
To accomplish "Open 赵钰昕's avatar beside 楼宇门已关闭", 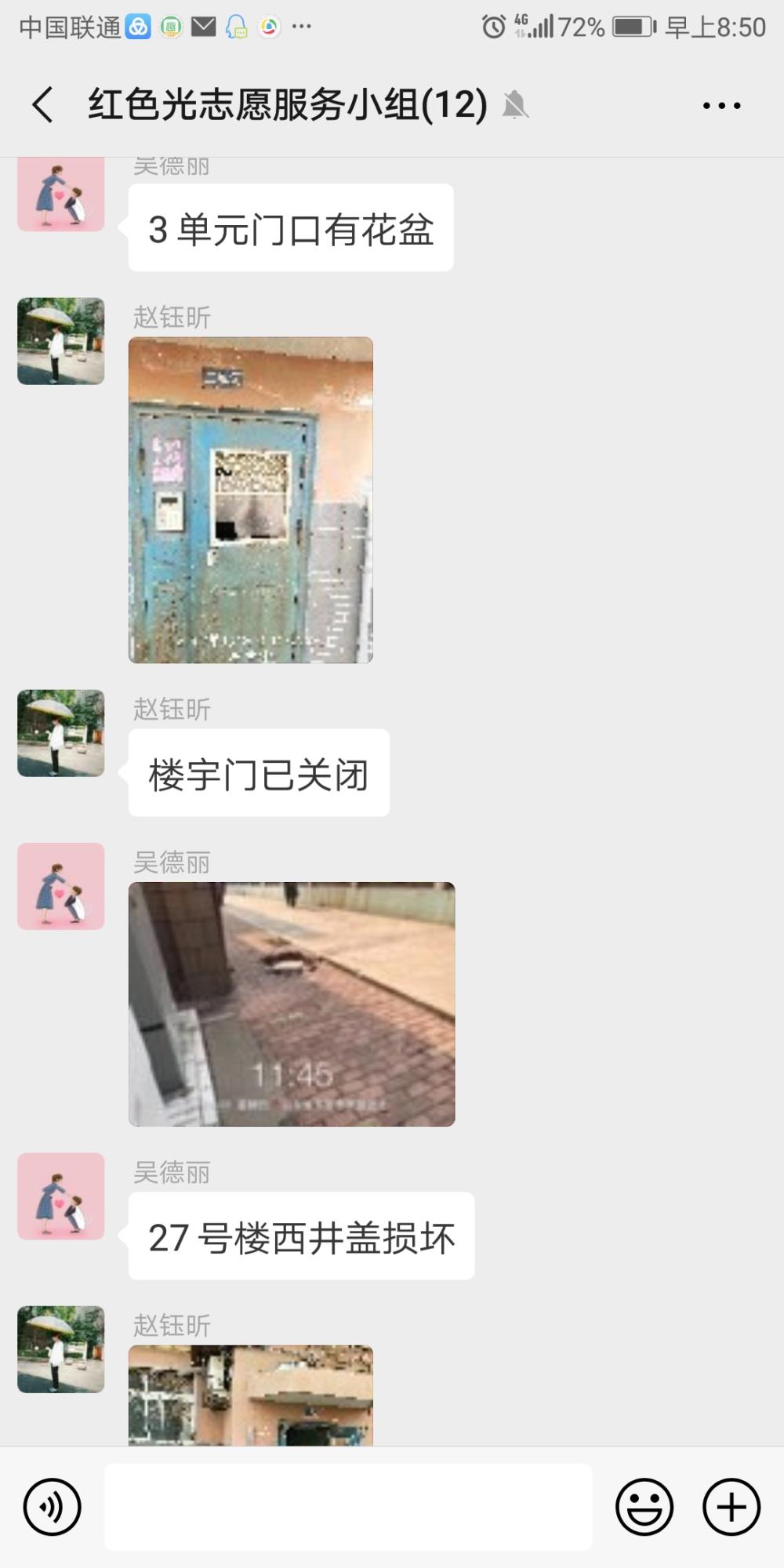I will pyautogui.click(x=61, y=733).
